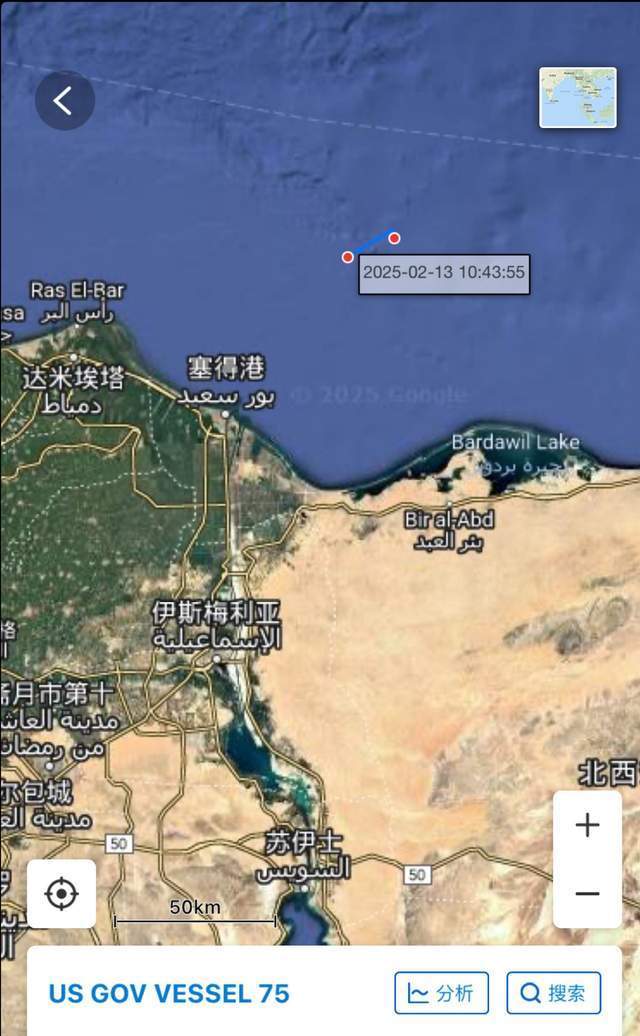Image resolution: width=640 pixels, height=1036 pixels.
Task: Open the mini world map thumbnail
Action: pyautogui.click(x=578, y=98)
